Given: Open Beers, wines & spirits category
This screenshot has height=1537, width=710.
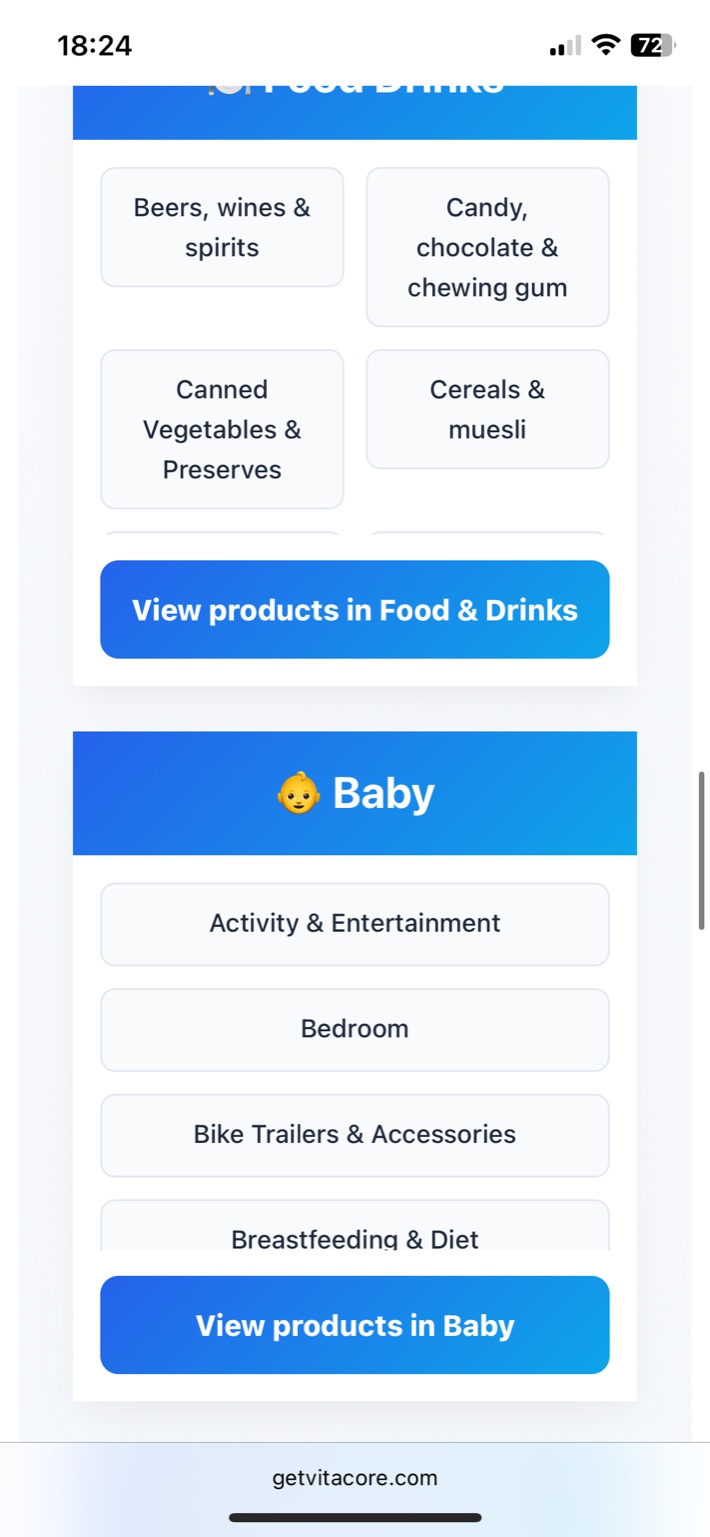Looking at the screenshot, I should pyautogui.click(x=222, y=228).
